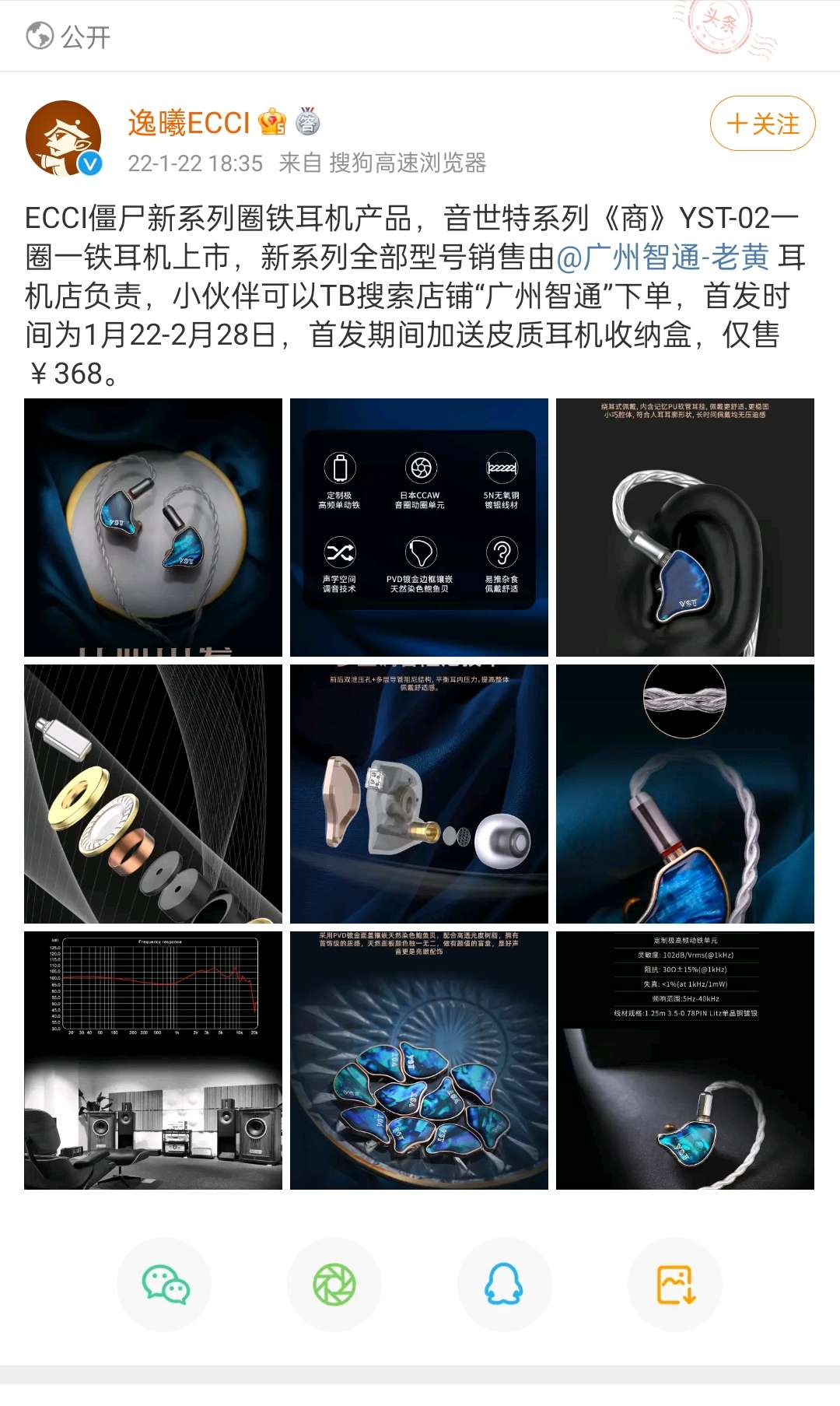The width and height of the screenshot is (840, 1406).
Task: Open the 逸曦ECCI username
Action: [x=189, y=123]
